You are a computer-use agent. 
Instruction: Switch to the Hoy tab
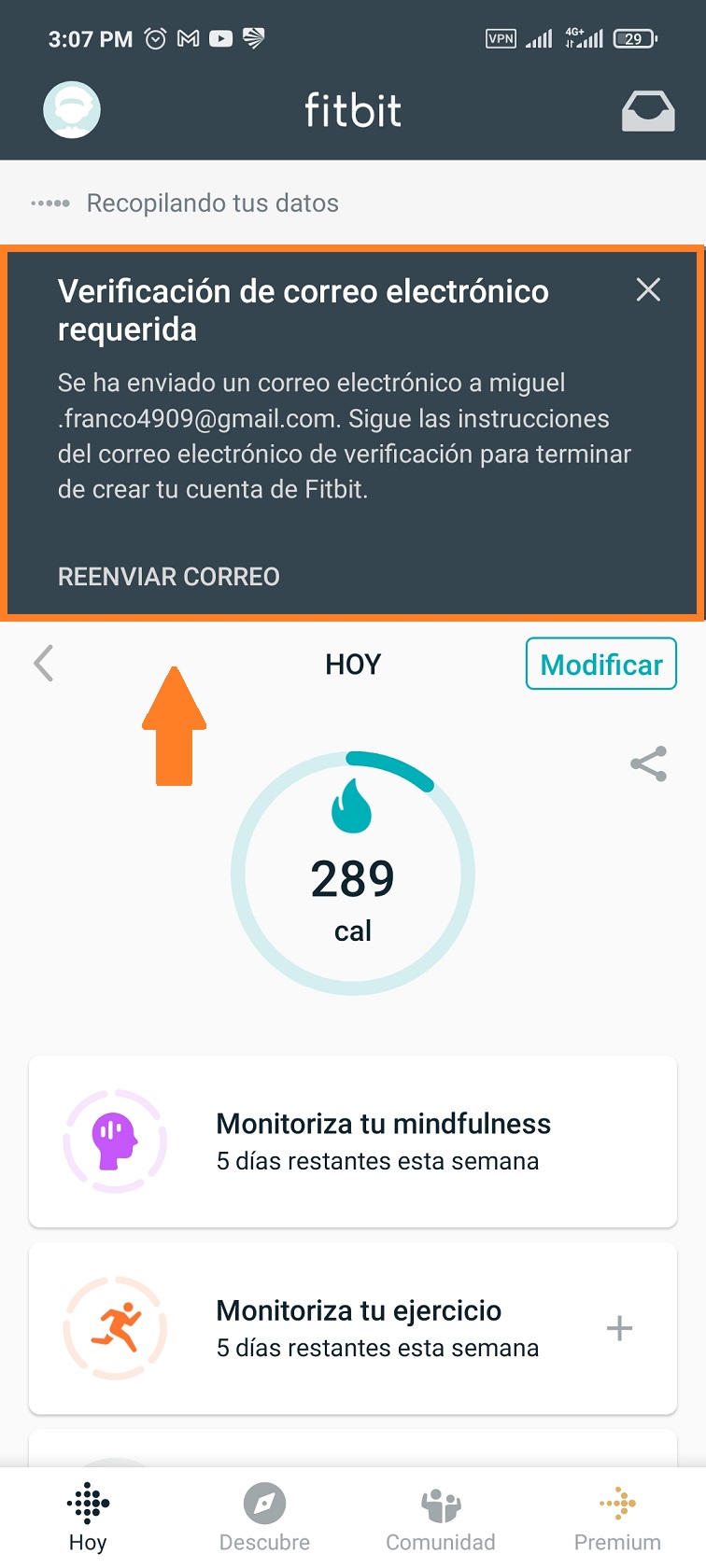pyautogui.click(x=88, y=1518)
